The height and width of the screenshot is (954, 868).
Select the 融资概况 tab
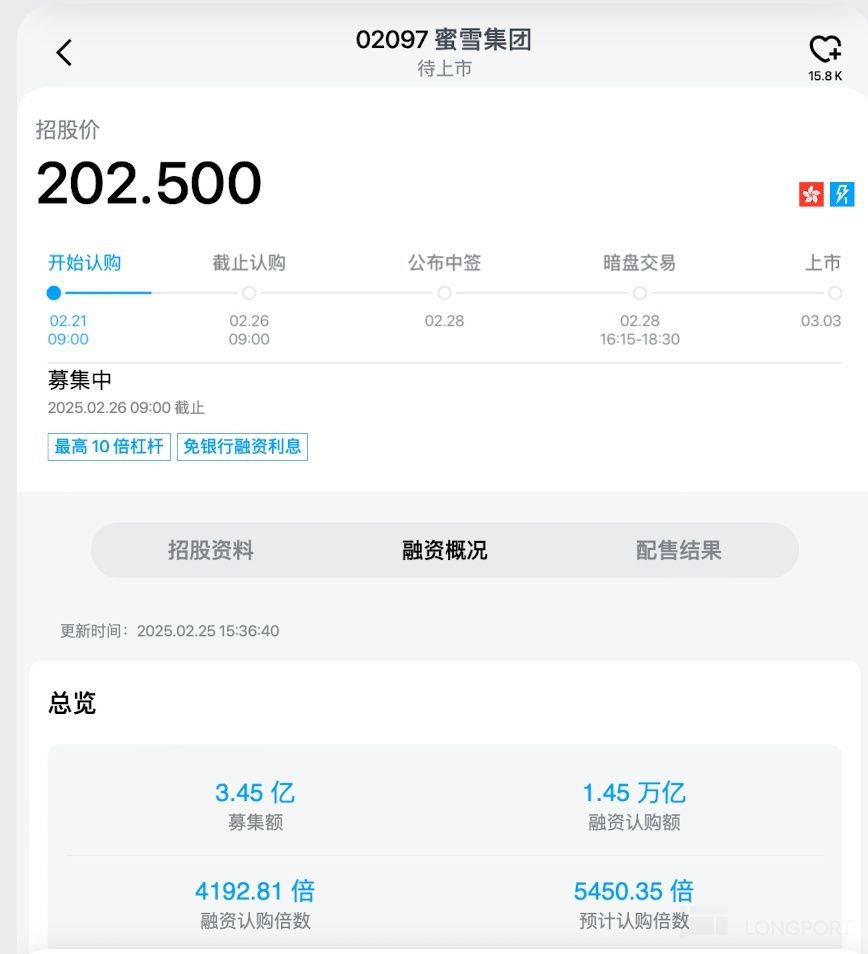coord(445,550)
